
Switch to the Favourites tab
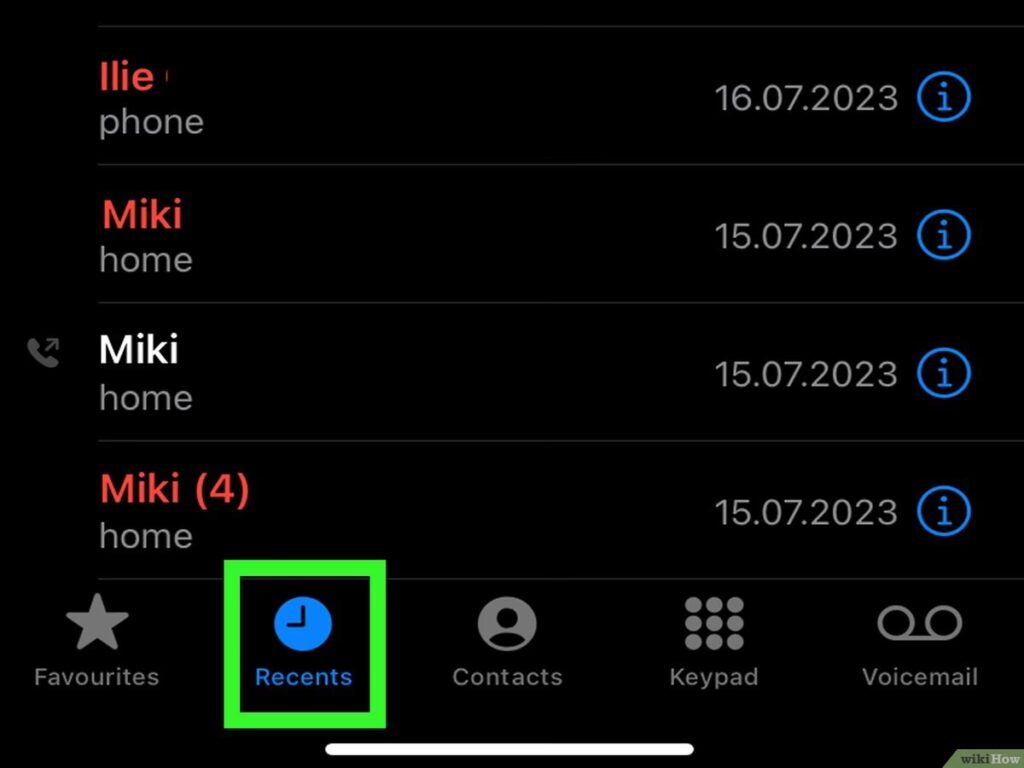(x=97, y=640)
